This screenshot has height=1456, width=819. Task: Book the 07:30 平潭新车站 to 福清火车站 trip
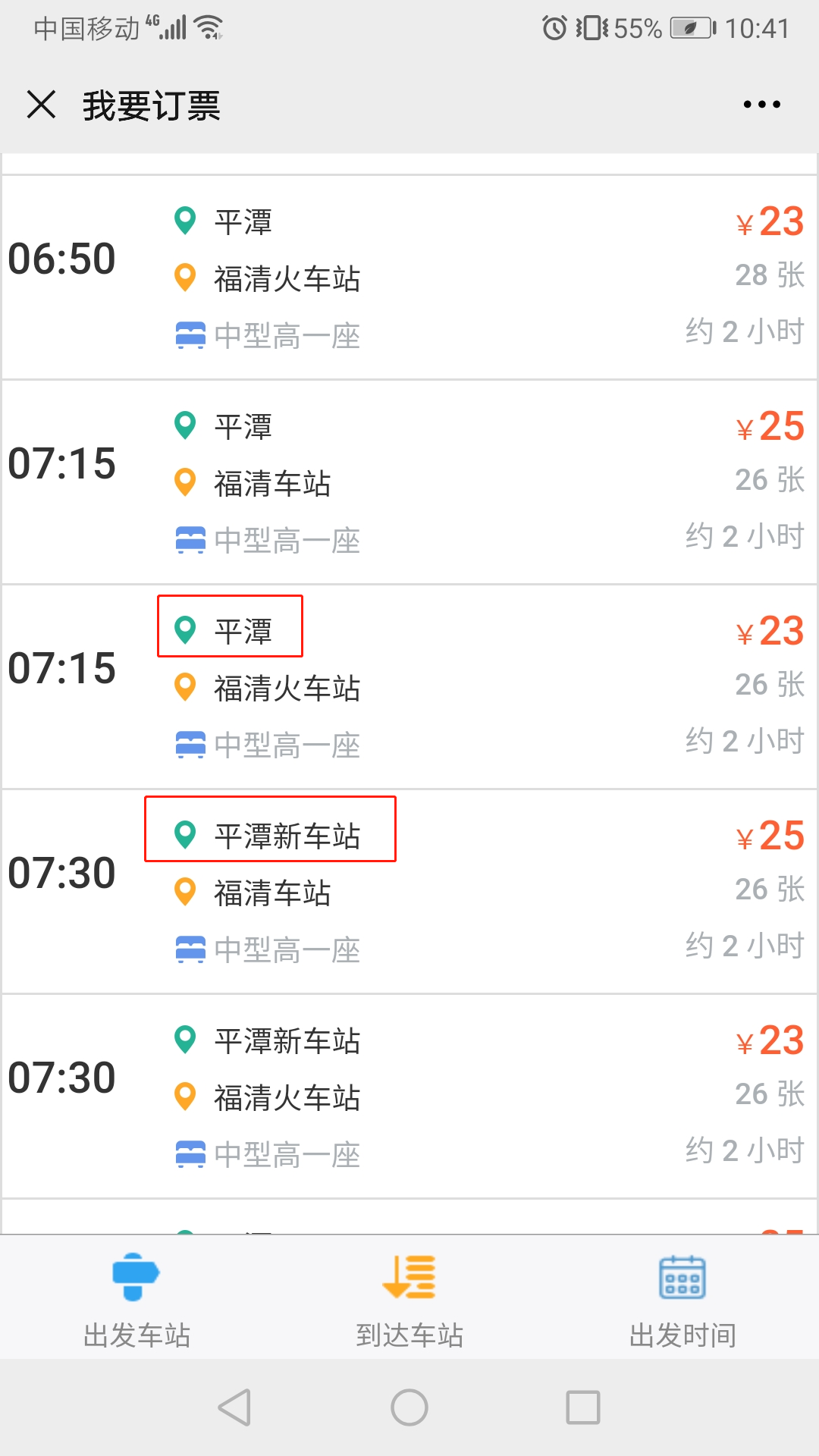coord(409,1097)
